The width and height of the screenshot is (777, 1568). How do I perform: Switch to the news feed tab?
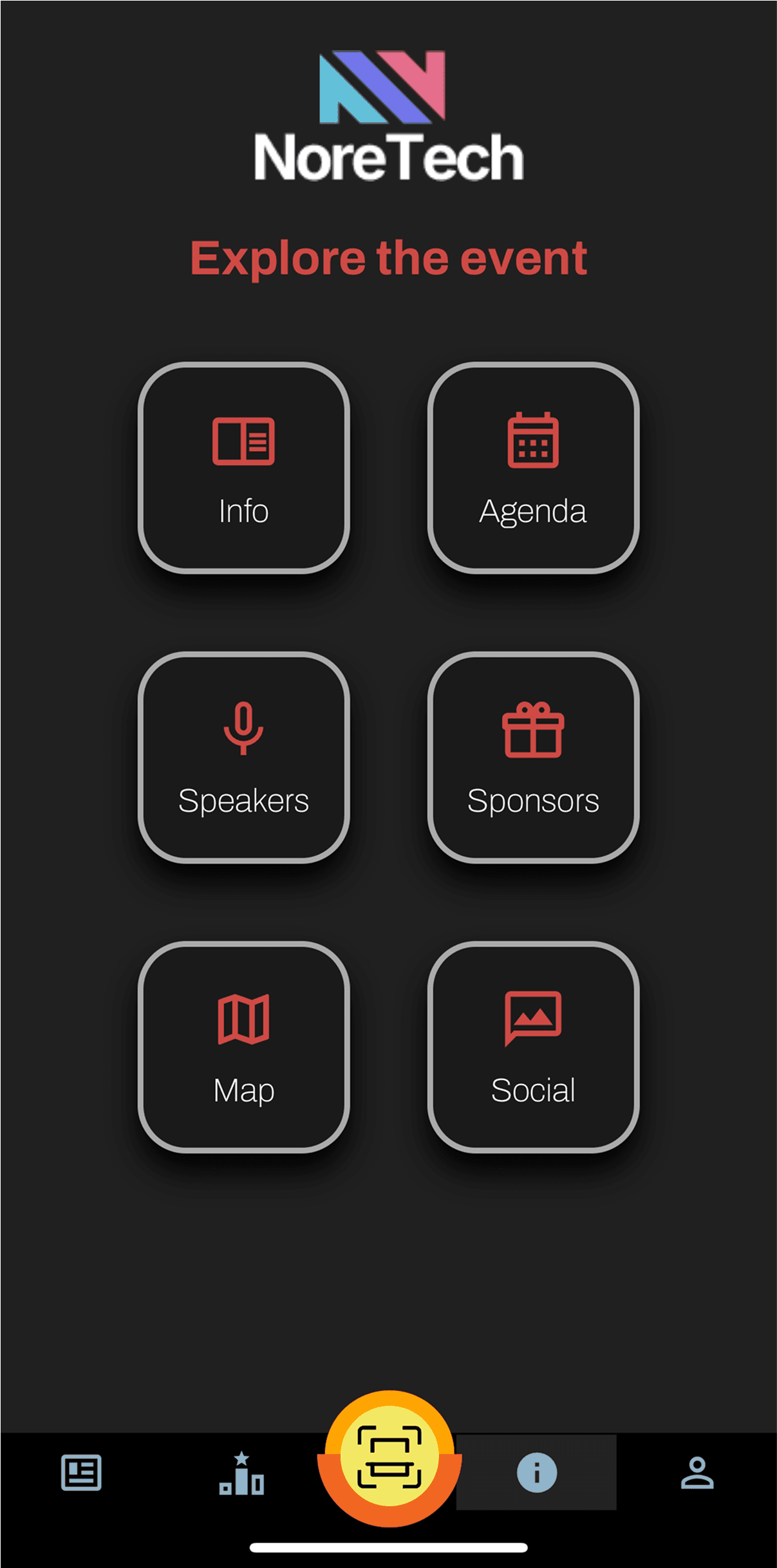pos(81,1472)
